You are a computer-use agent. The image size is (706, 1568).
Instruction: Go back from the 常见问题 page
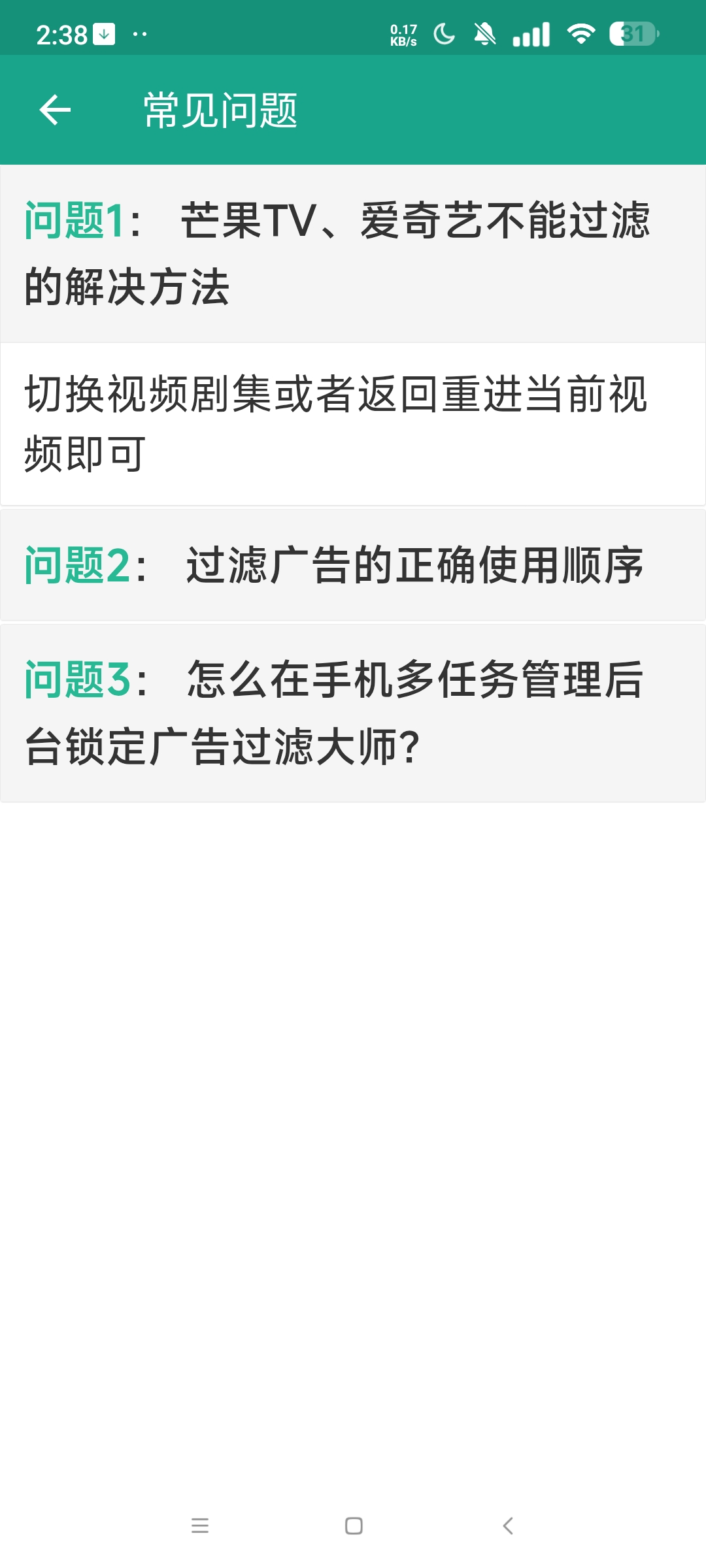tap(55, 110)
